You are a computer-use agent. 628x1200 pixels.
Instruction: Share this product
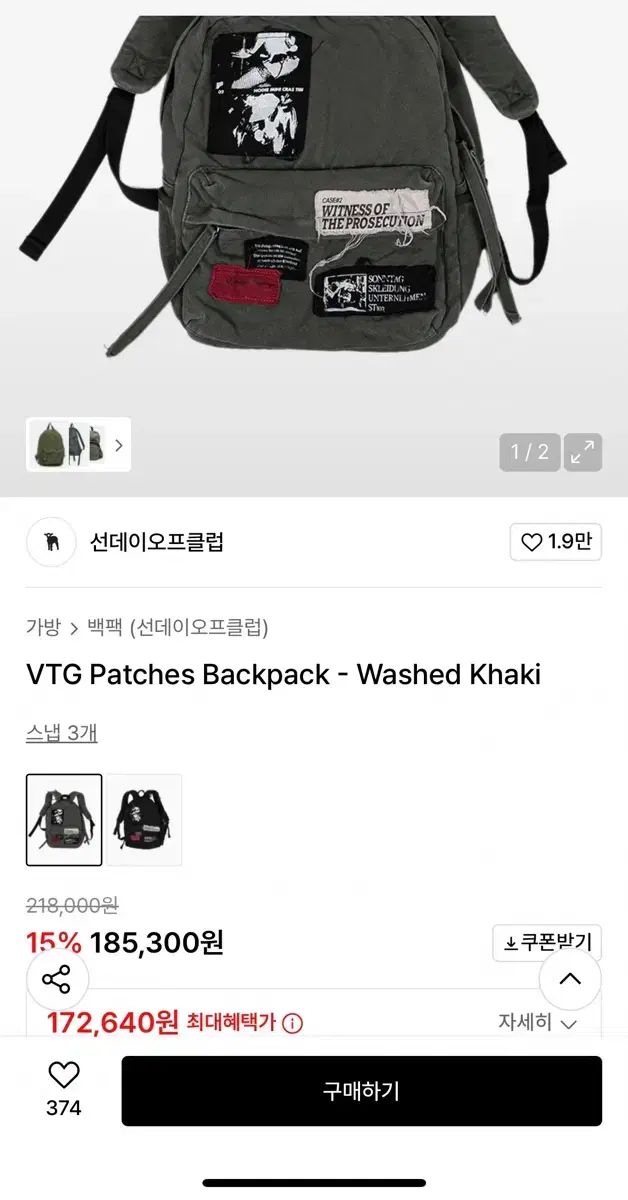click(x=56, y=979)
